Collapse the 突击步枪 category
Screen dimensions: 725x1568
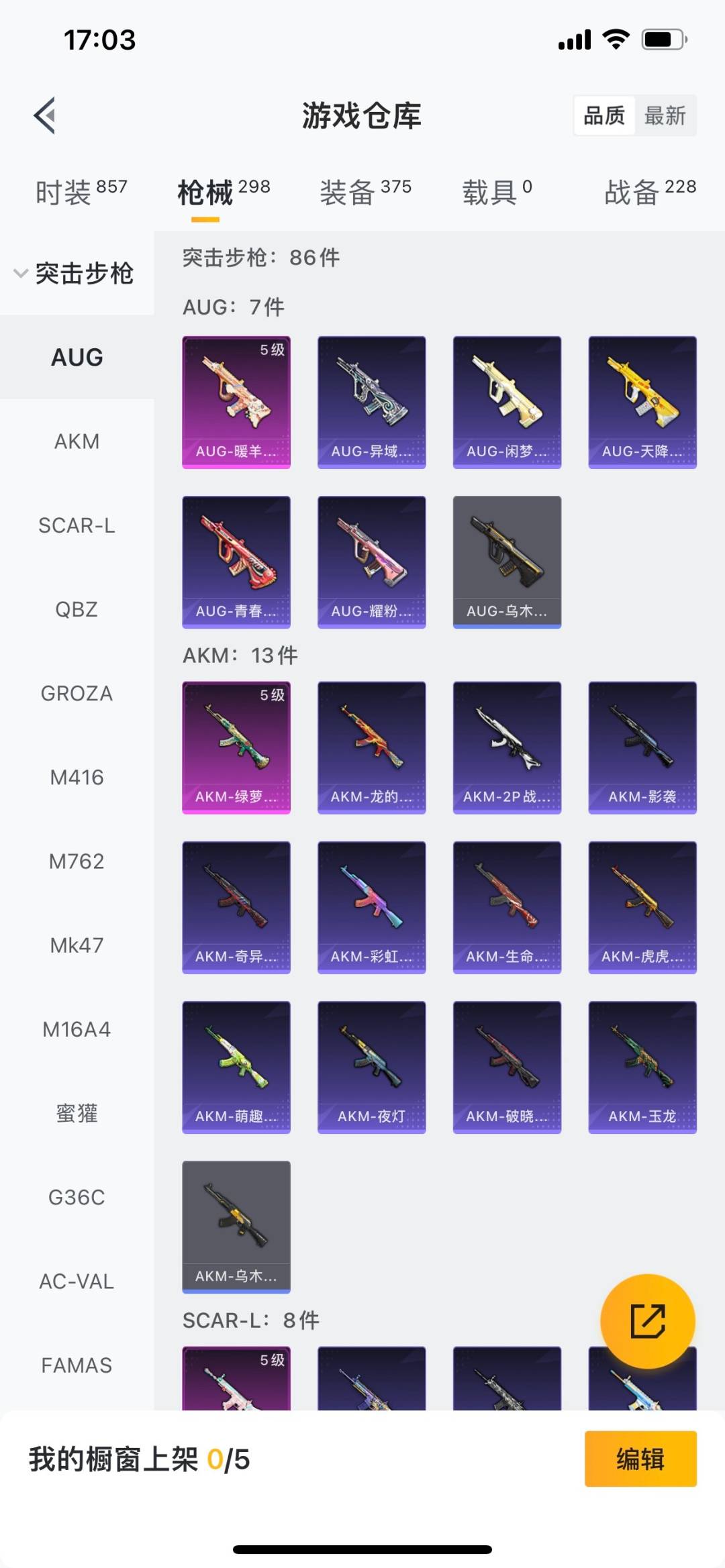pos(74,274)
